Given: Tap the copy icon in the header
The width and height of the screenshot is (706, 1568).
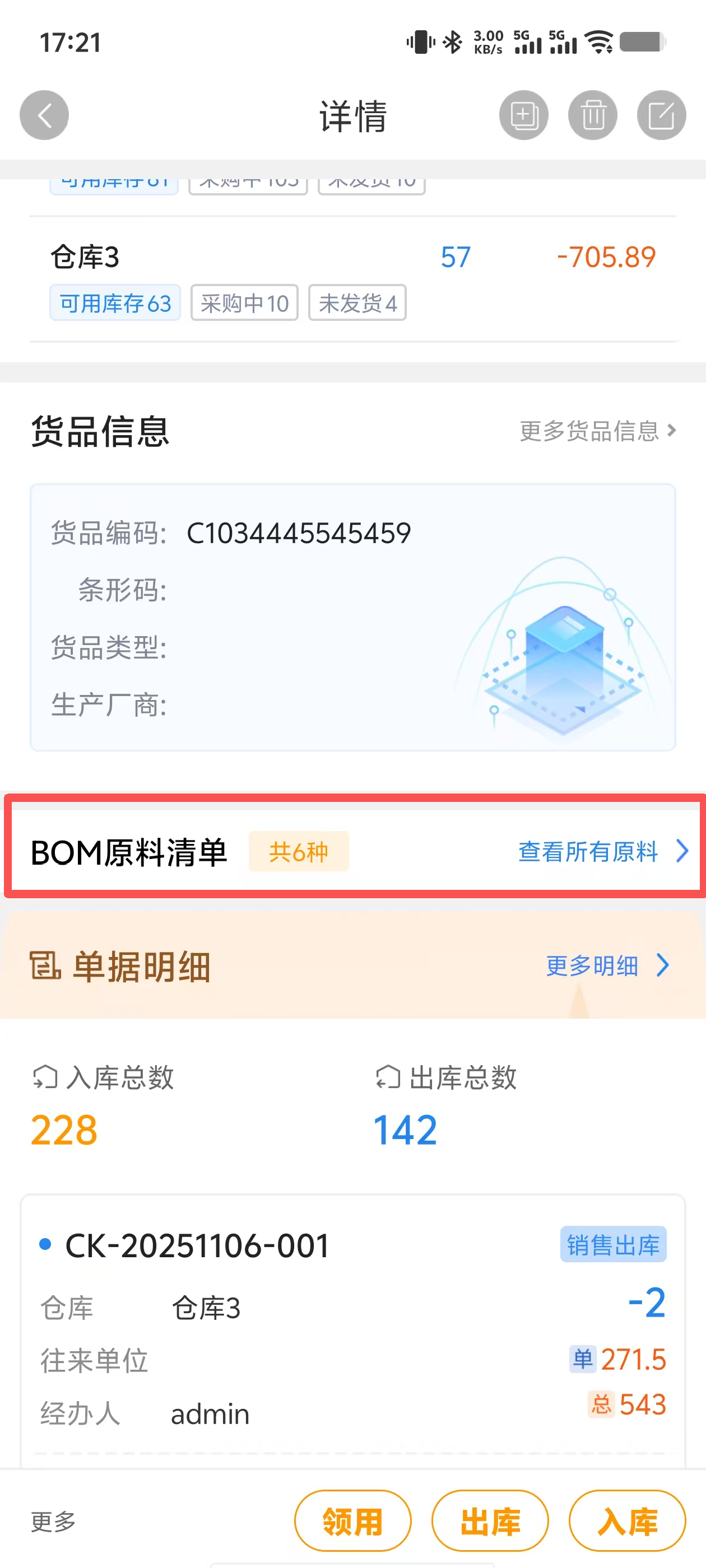Looking at the screenshot, I should [523, 115].
